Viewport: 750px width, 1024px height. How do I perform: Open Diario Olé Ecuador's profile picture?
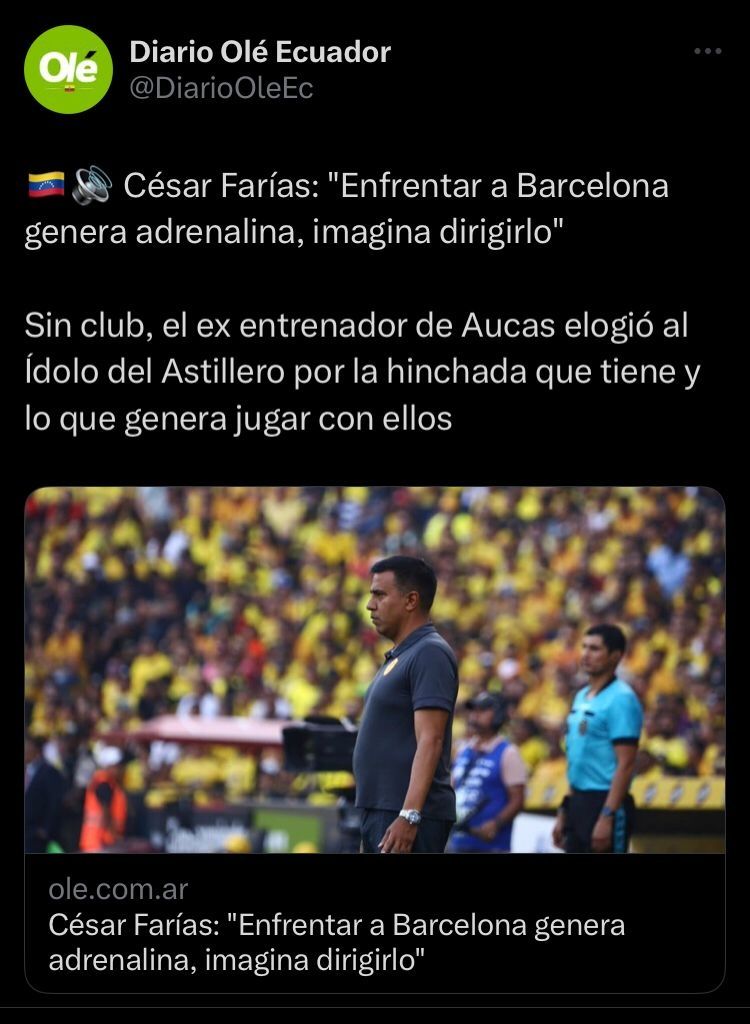tap(69, 69)
